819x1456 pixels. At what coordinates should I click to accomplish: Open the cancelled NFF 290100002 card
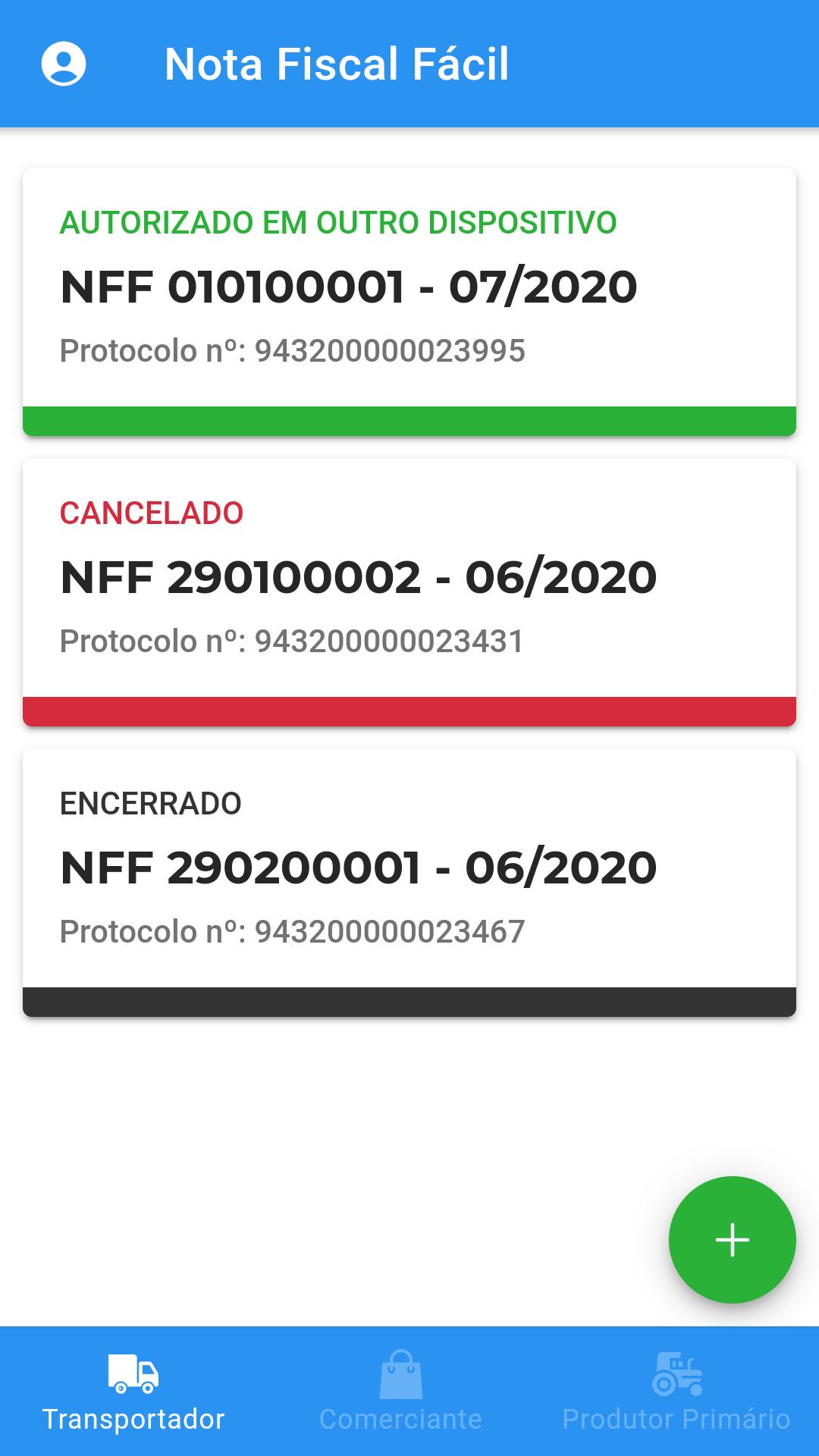(x=409, y=592)
